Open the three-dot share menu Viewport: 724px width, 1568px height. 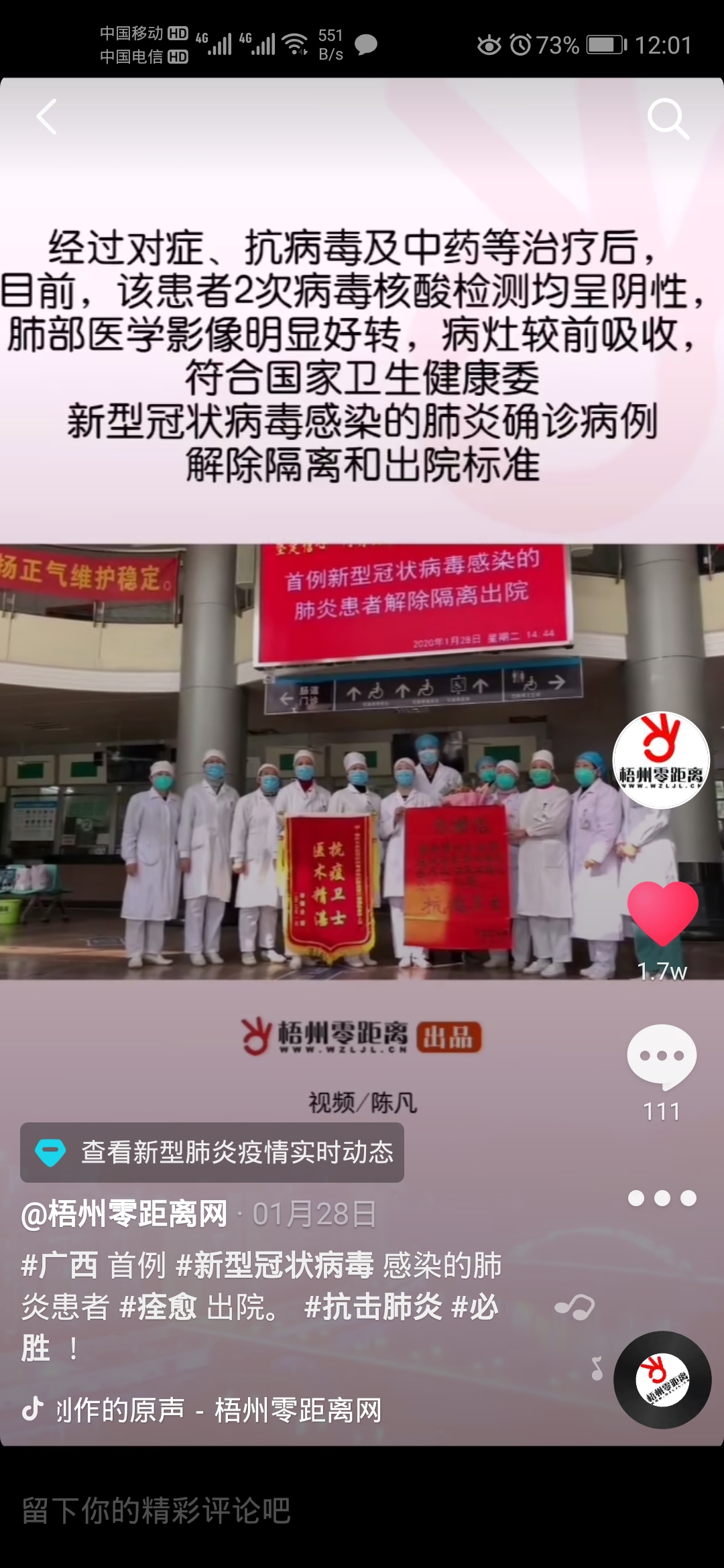[662, 1198]
